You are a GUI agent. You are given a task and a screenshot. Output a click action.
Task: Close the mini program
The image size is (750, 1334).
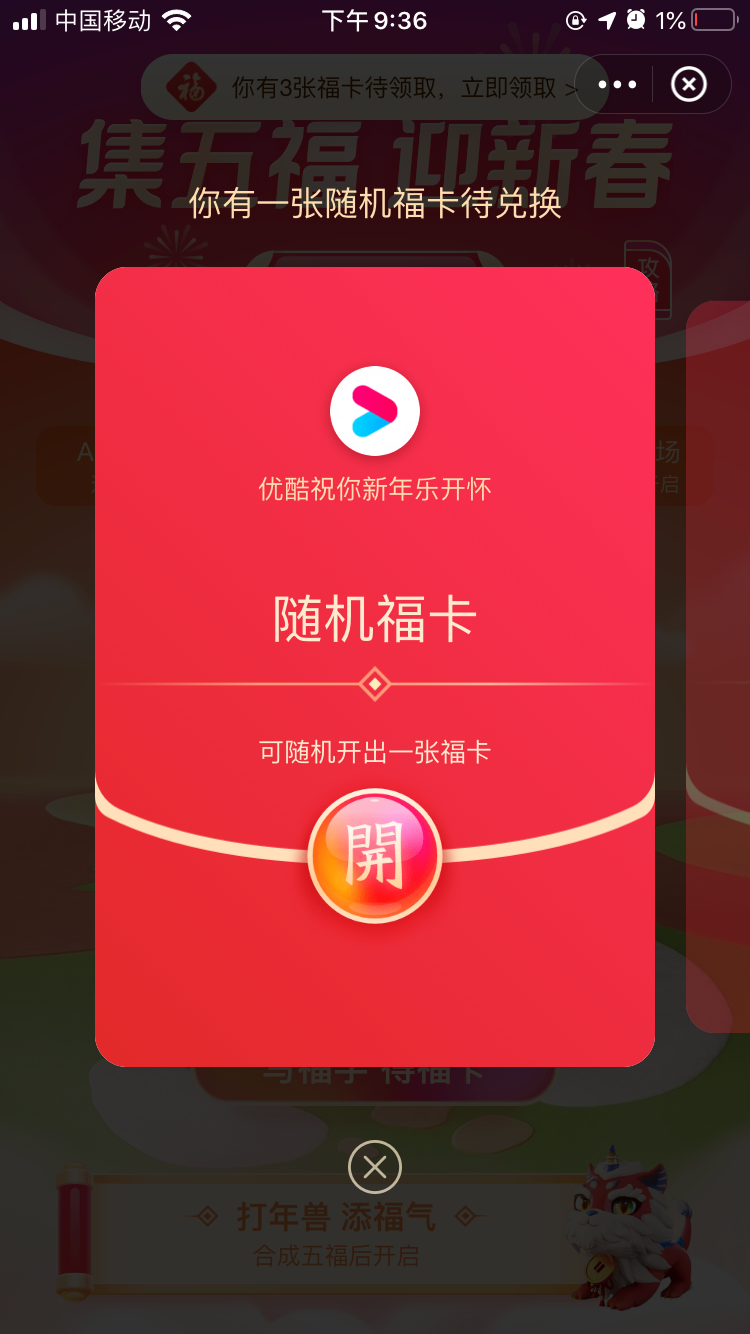tap(688, 85)
